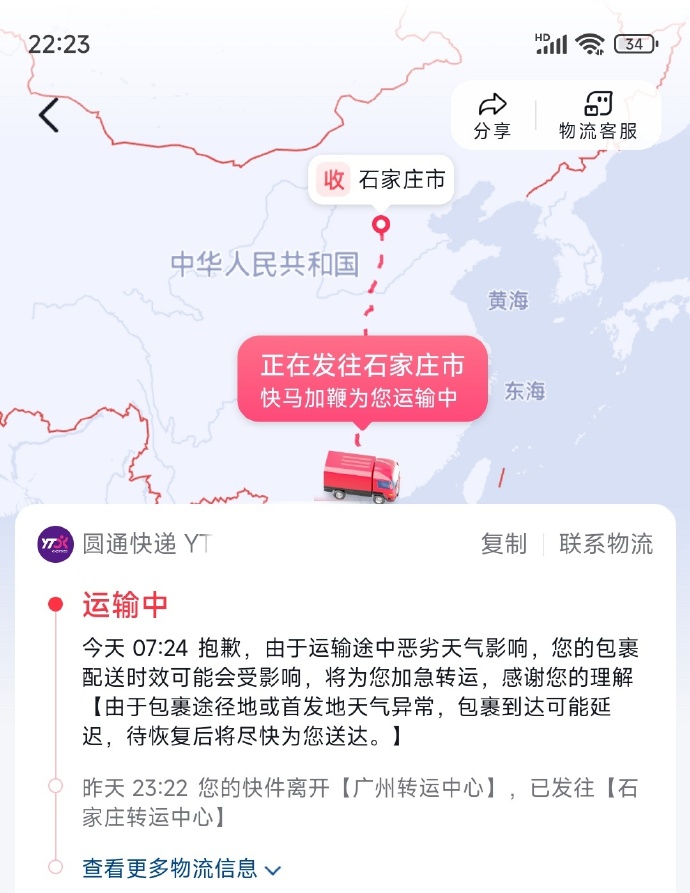
Task: Tap 联系物流 to contact the courier
Action: [606, 544]
